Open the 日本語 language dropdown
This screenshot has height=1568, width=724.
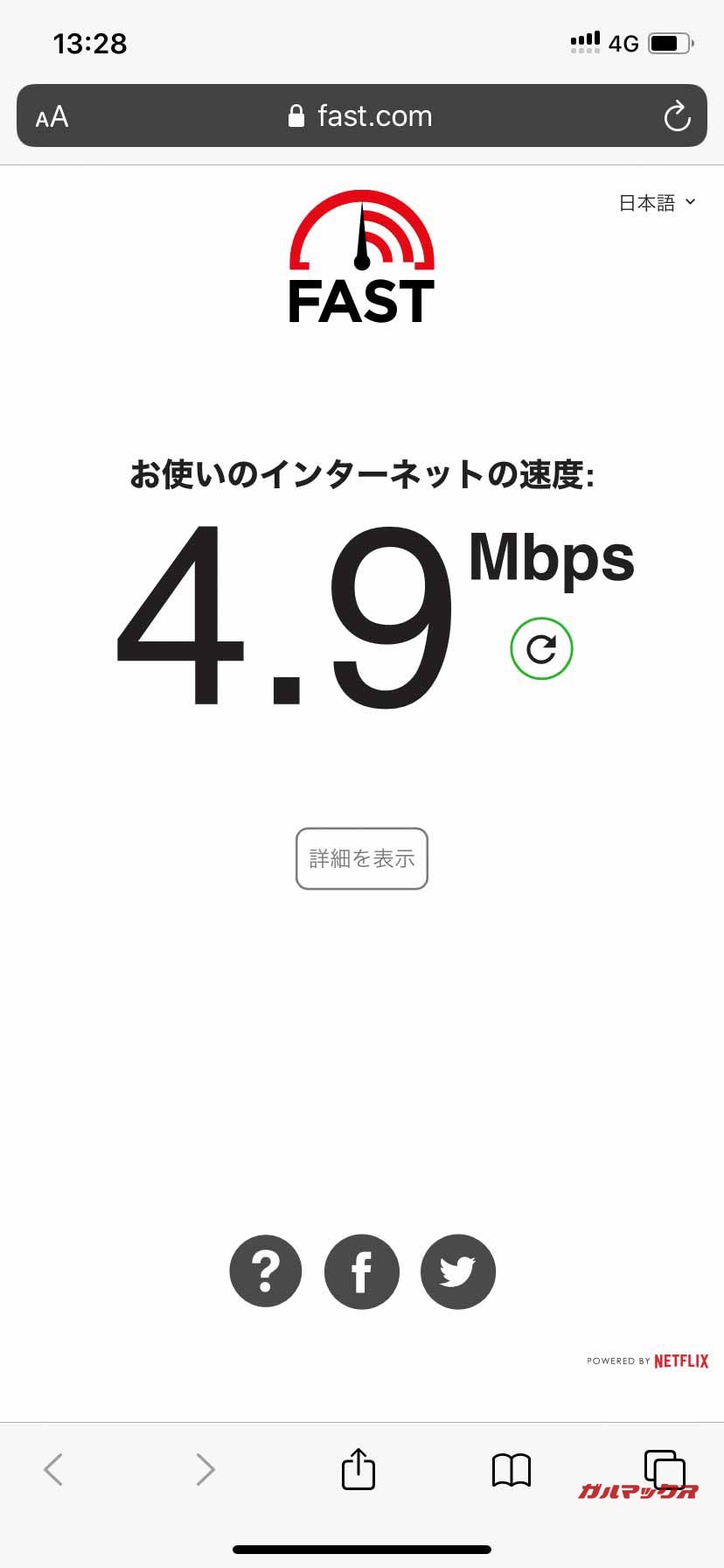click(657, 203)
